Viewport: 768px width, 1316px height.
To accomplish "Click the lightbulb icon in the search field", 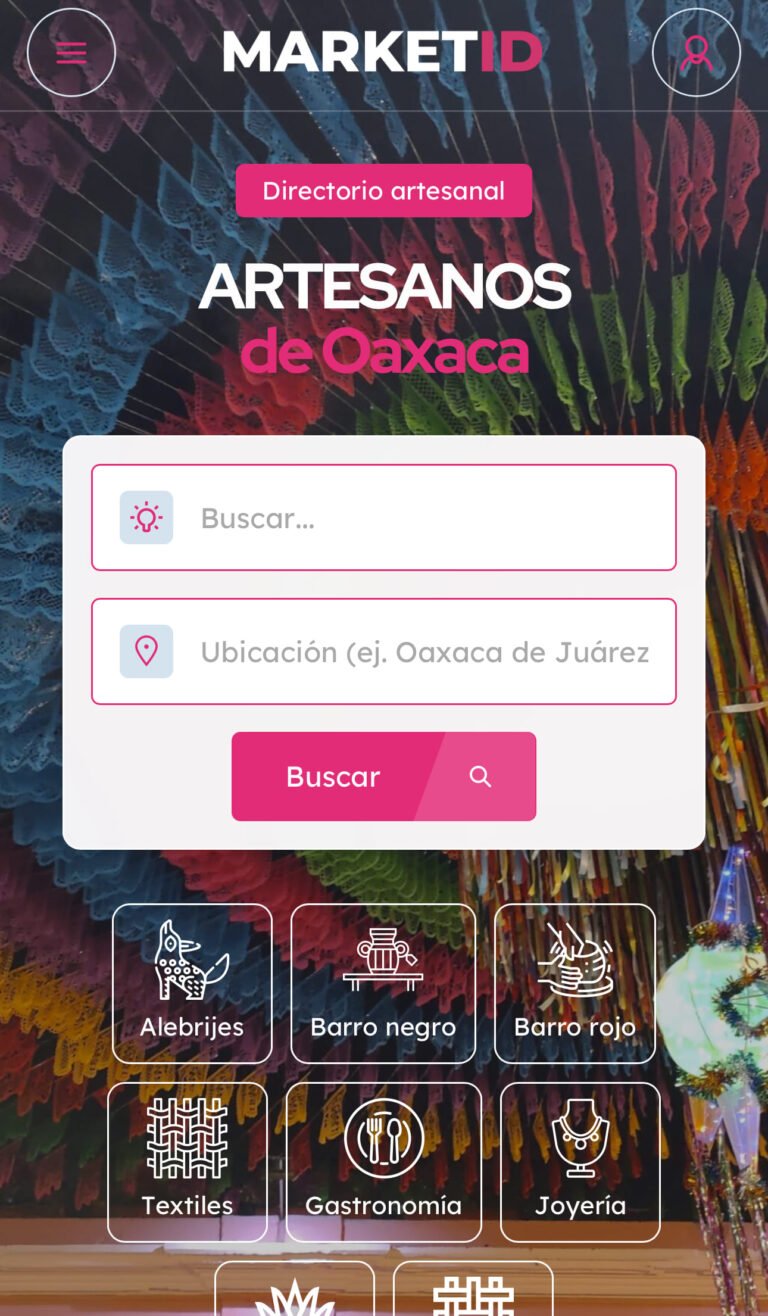I will pos(146,517).
